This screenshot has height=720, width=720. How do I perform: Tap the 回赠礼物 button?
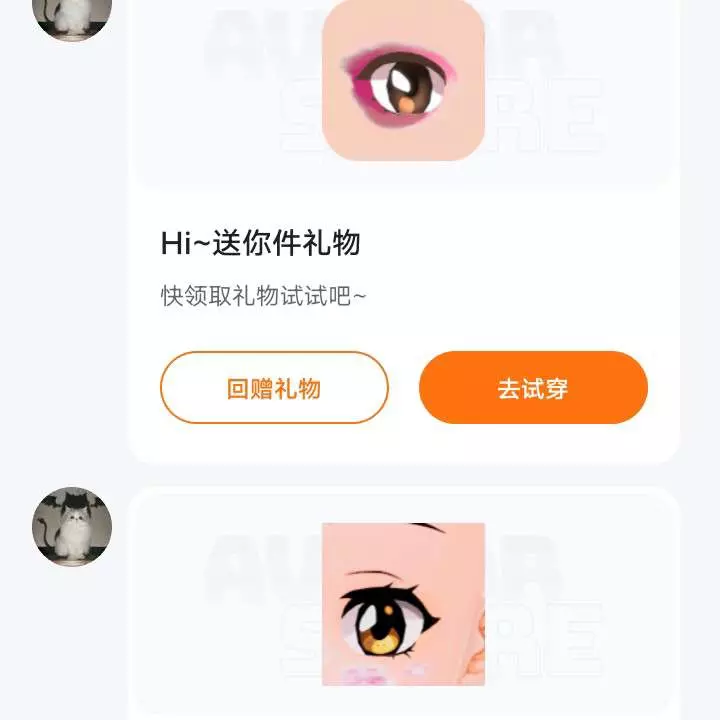pyautogui.click(x=274, y=388)
